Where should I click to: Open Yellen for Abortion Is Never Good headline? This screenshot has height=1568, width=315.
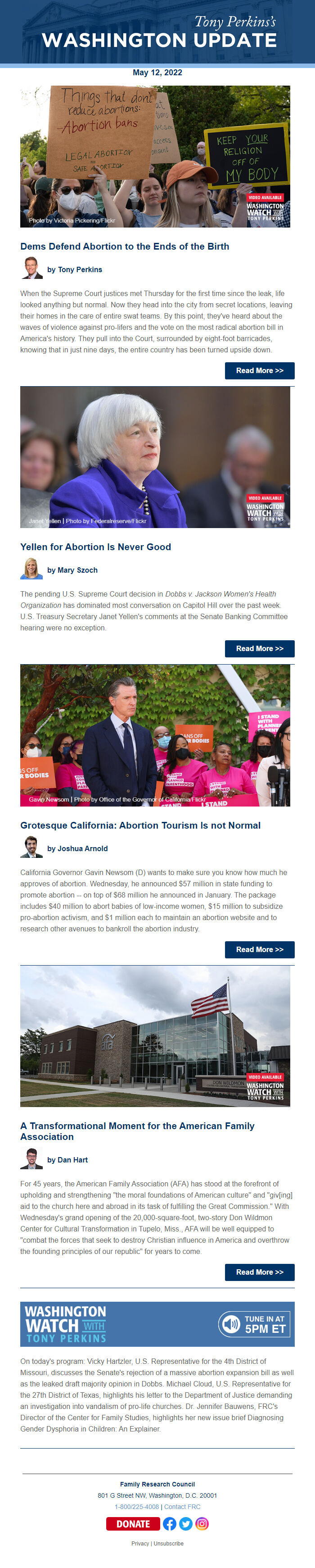coord(95,547)
